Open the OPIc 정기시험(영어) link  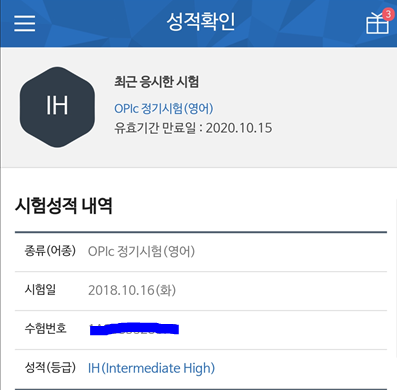click(164, 108)
